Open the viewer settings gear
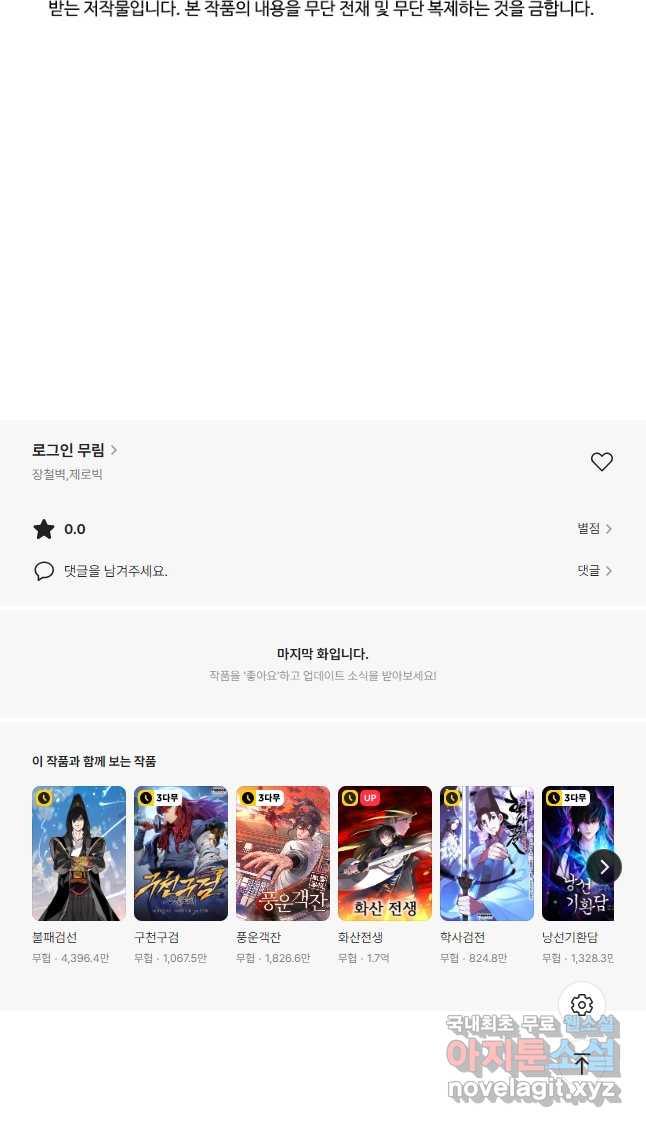The height and width of the screenshot is (1127, 646). [582, 1005]
